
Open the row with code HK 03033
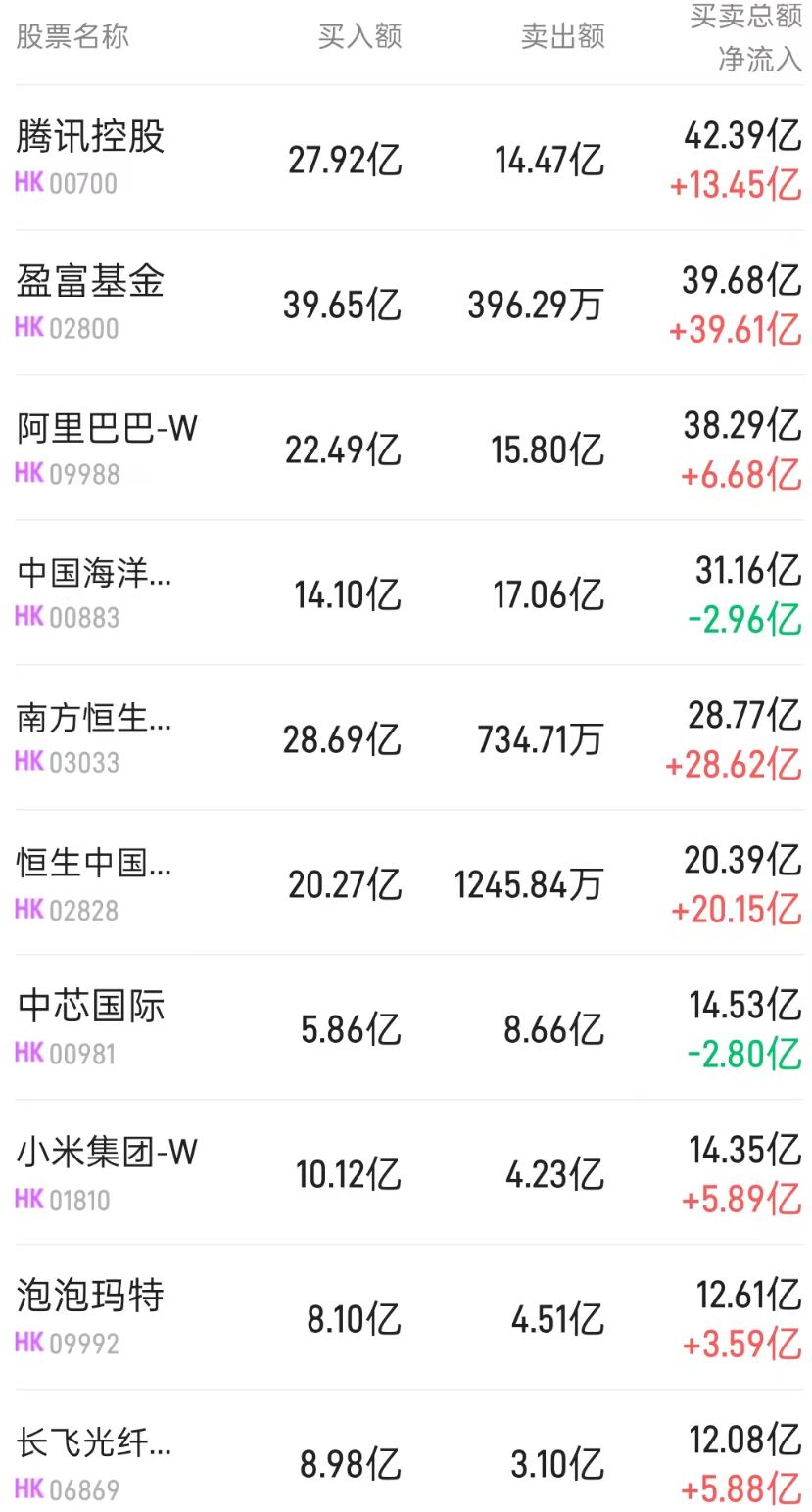pos(94,737)
